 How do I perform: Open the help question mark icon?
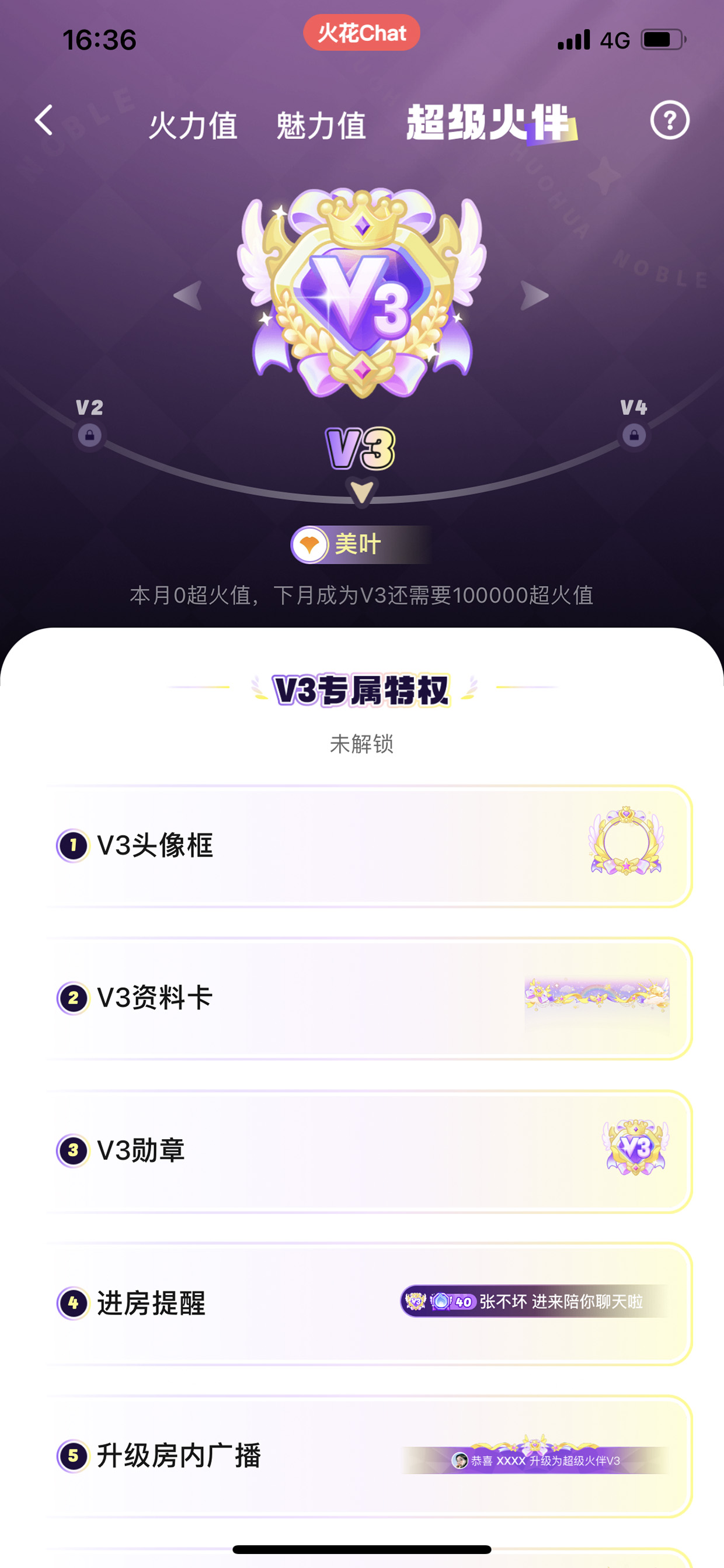[x=670, y=120]
